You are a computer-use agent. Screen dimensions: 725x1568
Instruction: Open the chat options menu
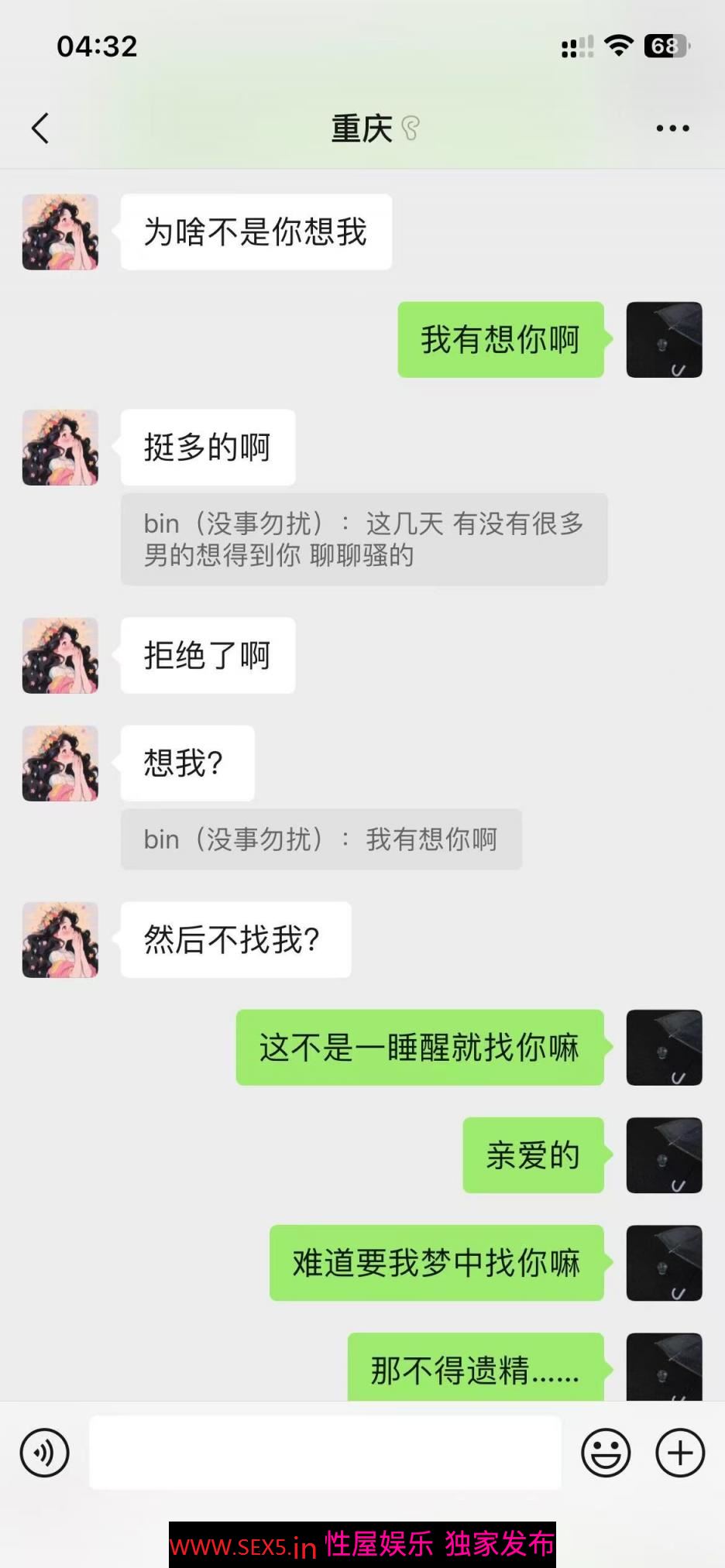coord(672,129)
